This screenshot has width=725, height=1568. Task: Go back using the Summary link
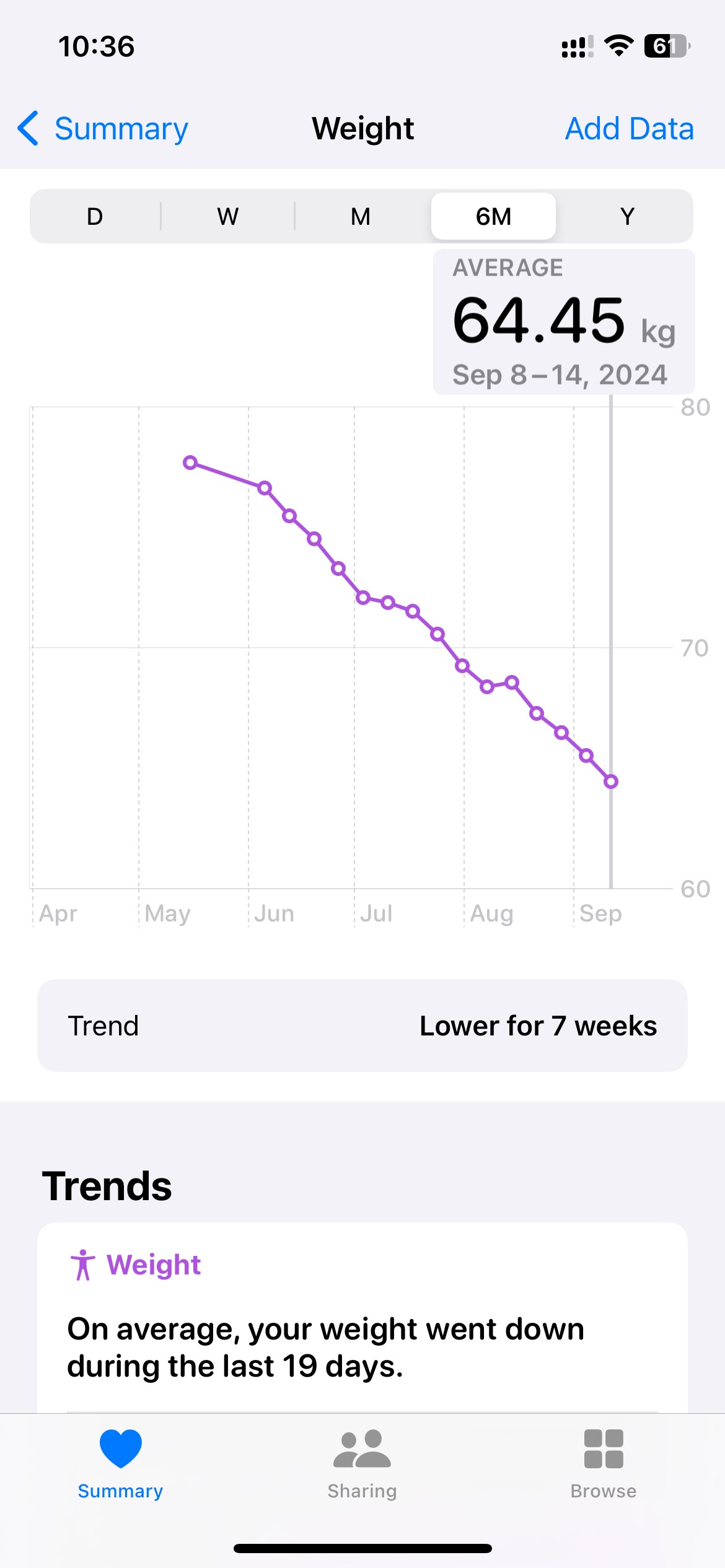click(x=121, y=128)
